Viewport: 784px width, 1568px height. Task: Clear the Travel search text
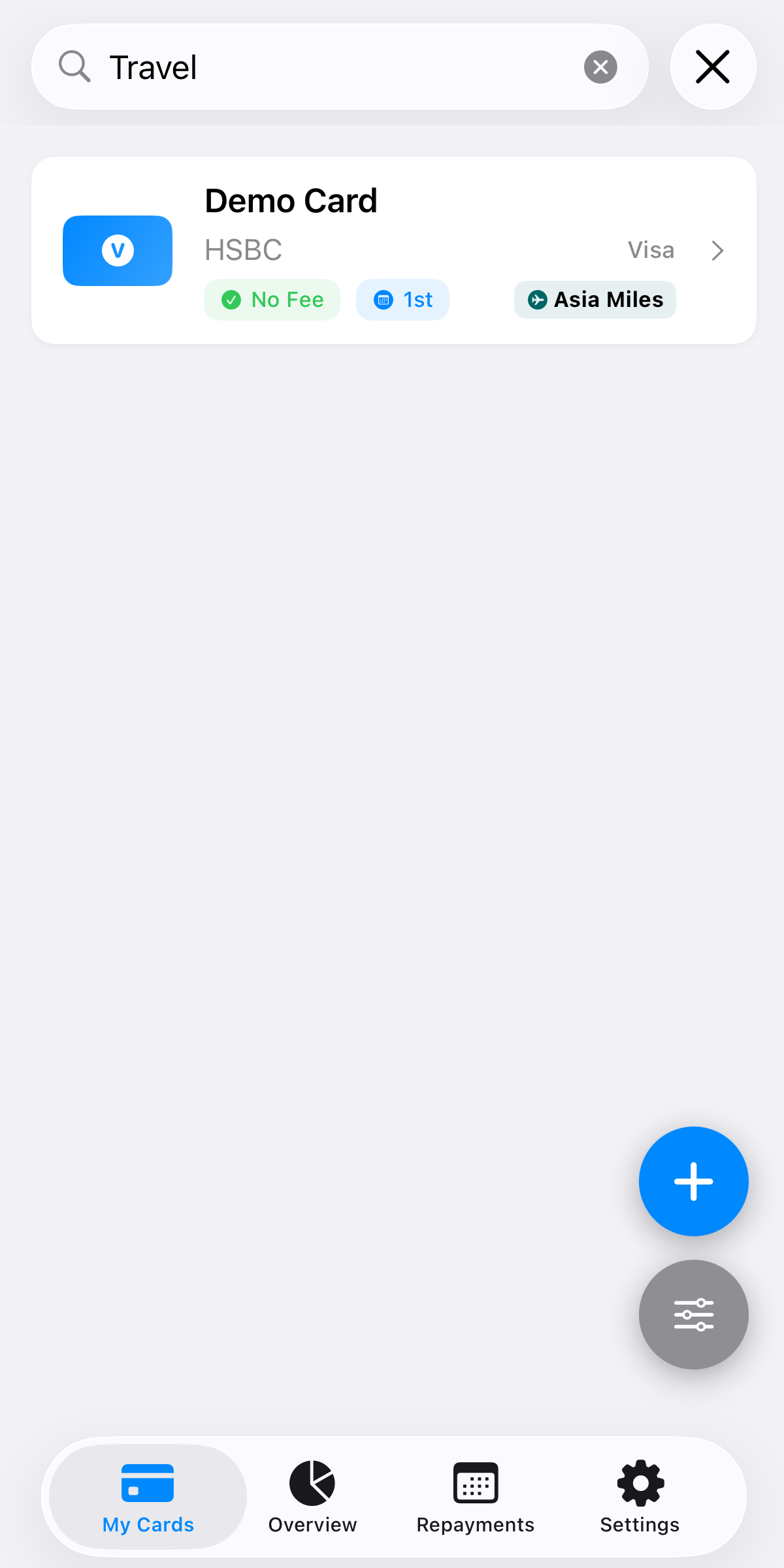click(600, 67)
